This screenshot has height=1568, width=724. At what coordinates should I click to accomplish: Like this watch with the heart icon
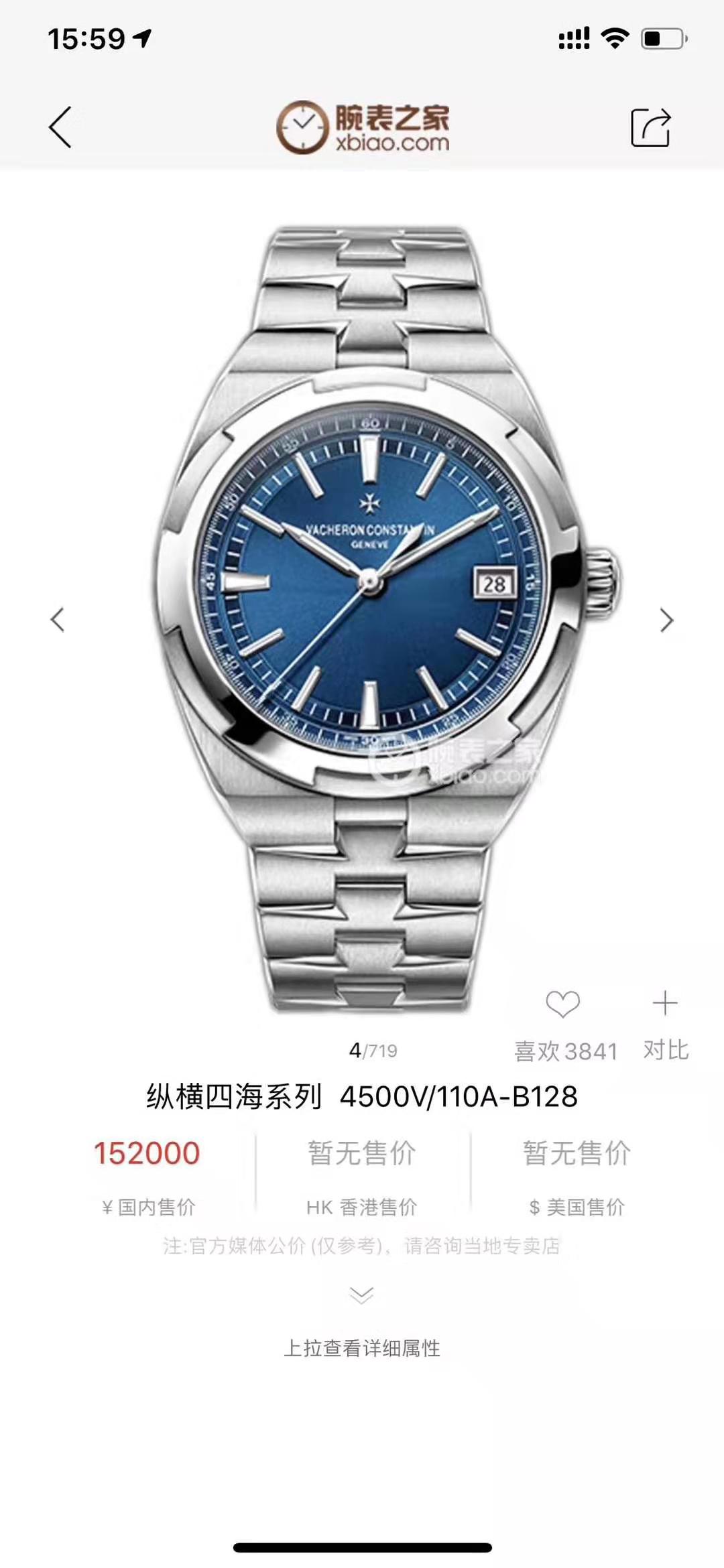tap(562, 1004)
